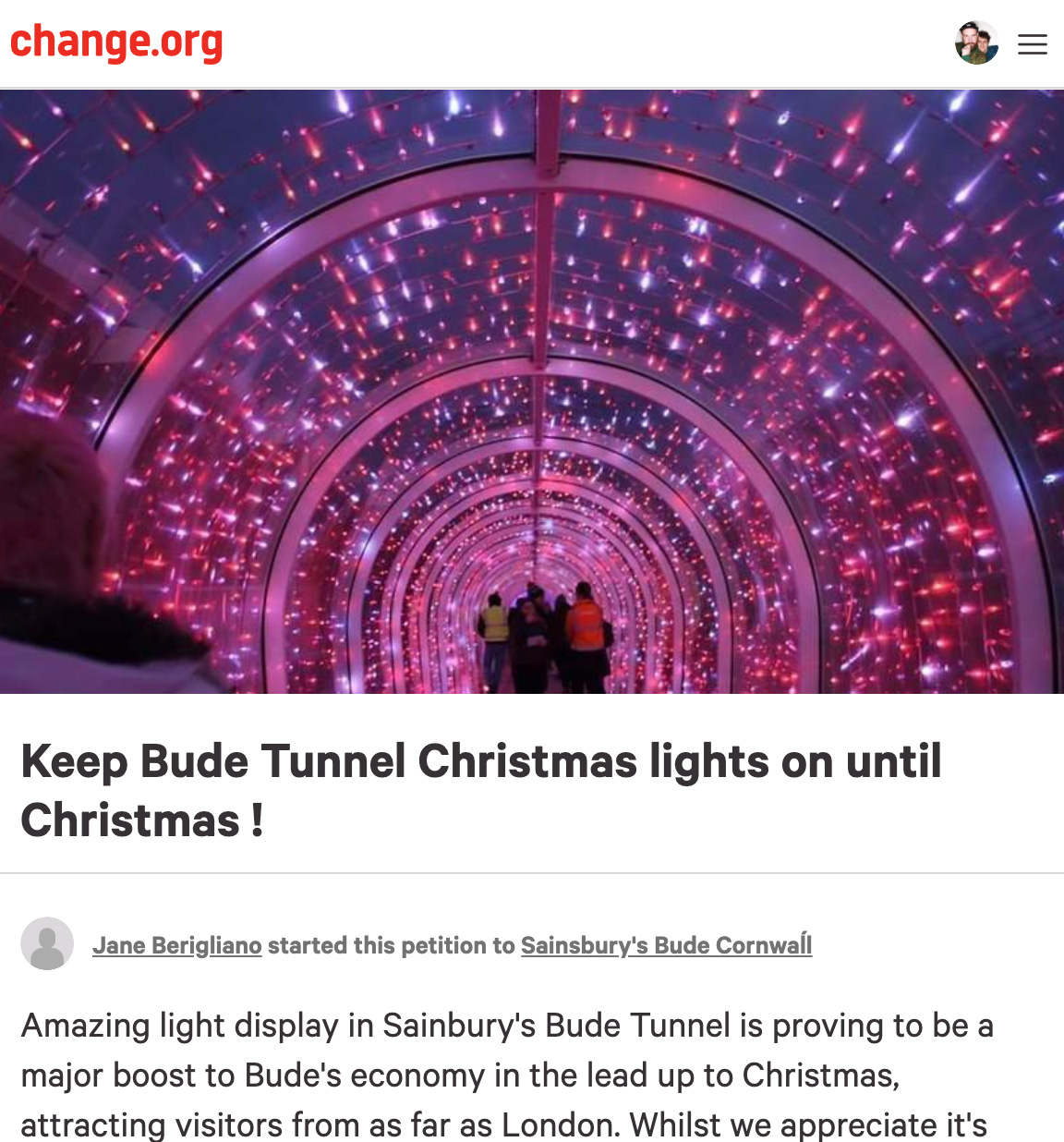Open the hamburger menu
The image size is (1064, 1142).
1032,44
